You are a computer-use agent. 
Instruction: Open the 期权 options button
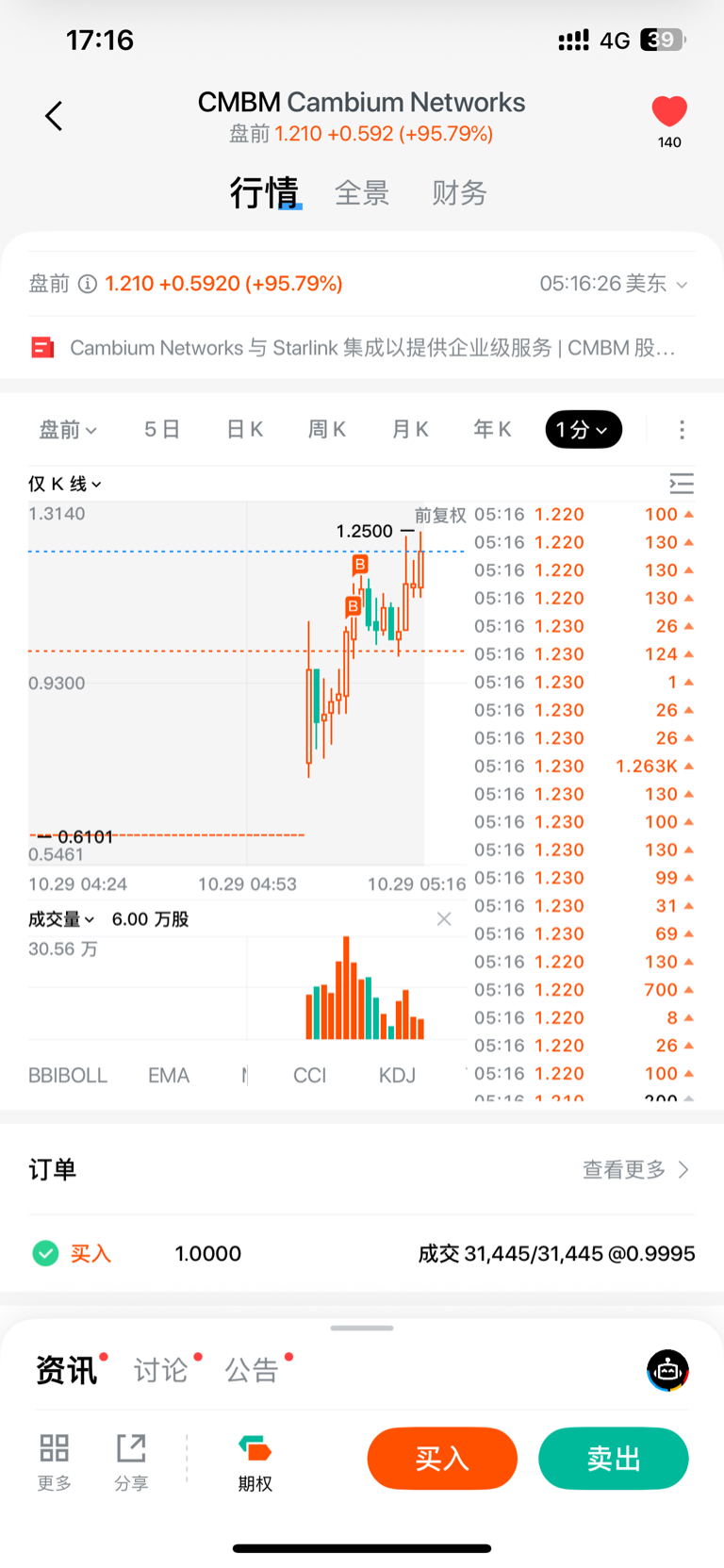(255, 1462)
